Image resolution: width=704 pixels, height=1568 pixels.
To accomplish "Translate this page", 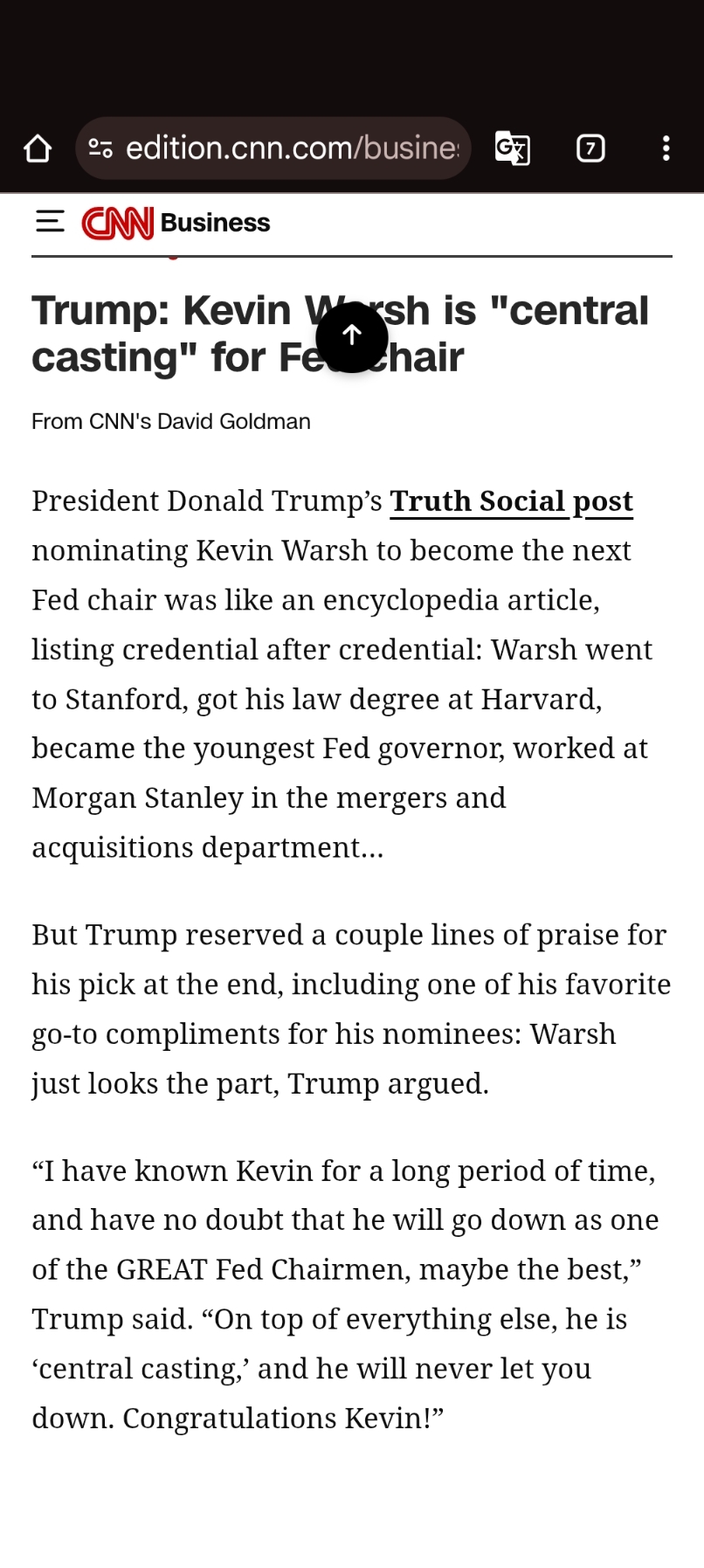I will click(512, 149).
